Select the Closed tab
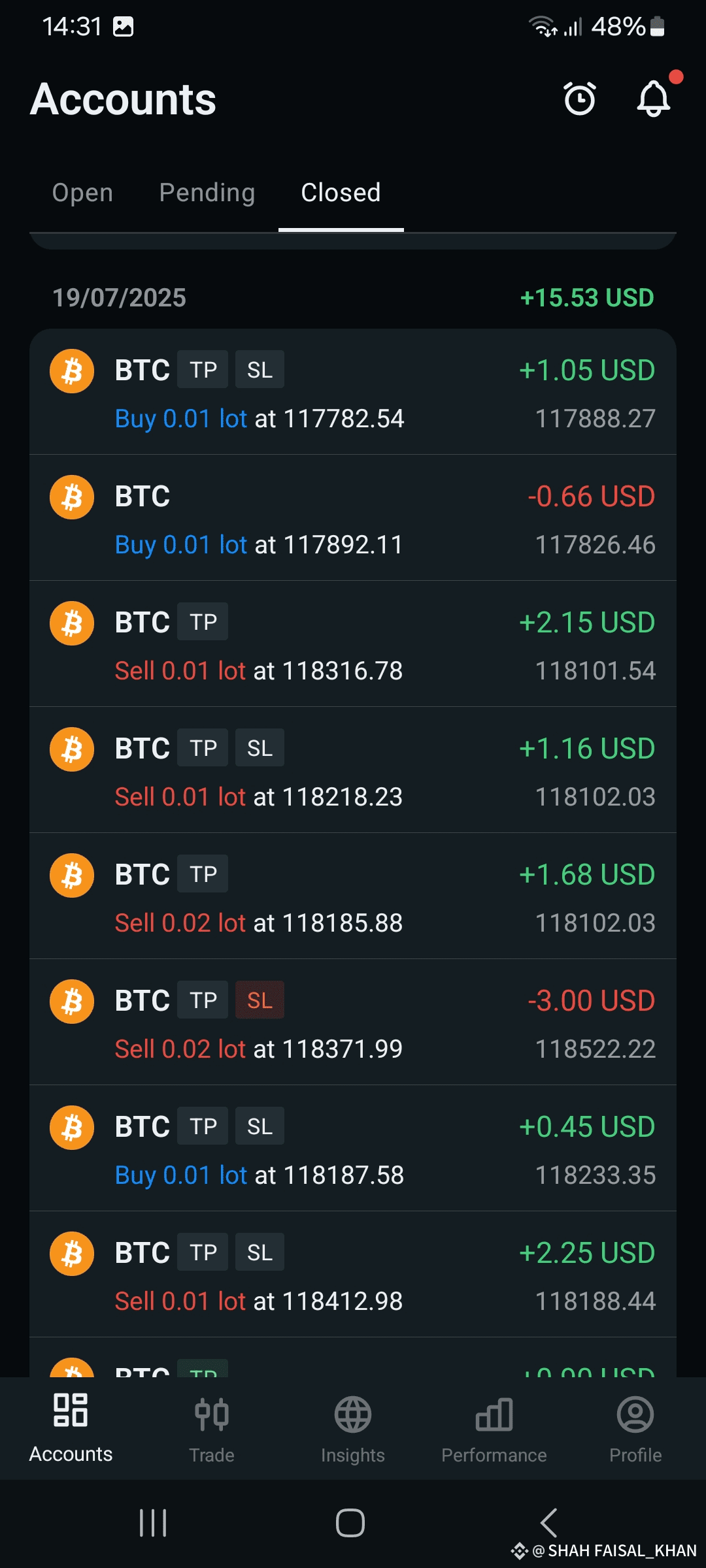Screen dimensions: 706x1568 click(341, 193)
